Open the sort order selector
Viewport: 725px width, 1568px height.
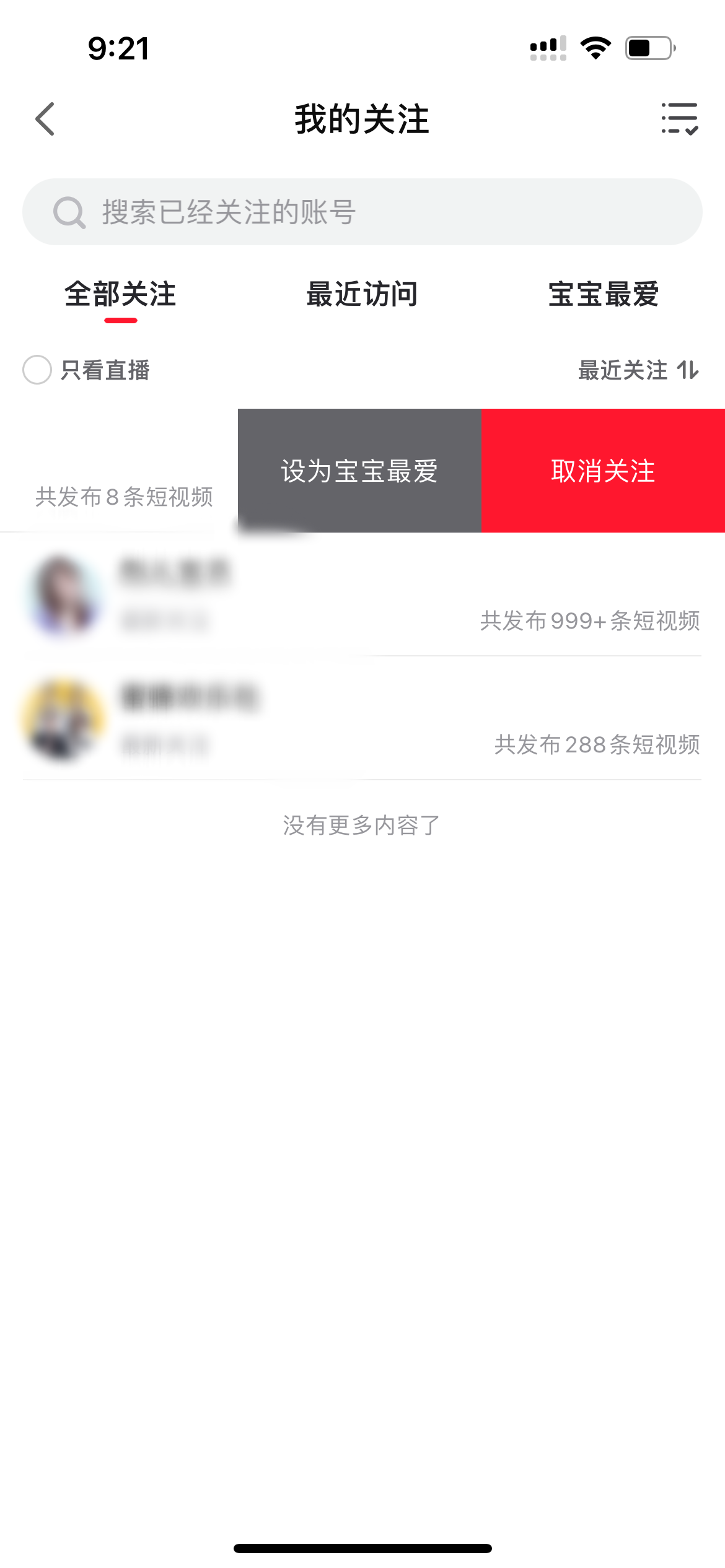point(638,370)
